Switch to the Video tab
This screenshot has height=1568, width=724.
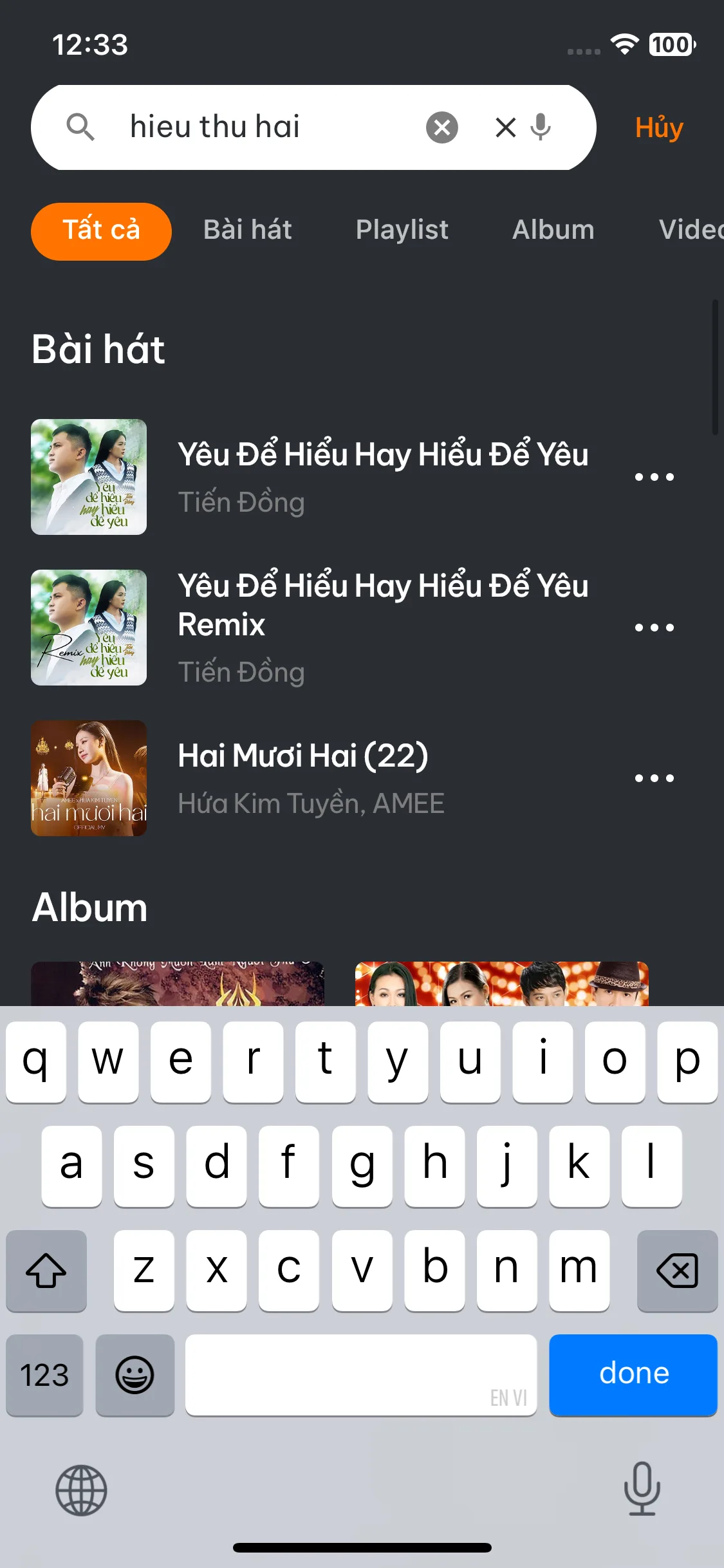(x=689, y=230)
